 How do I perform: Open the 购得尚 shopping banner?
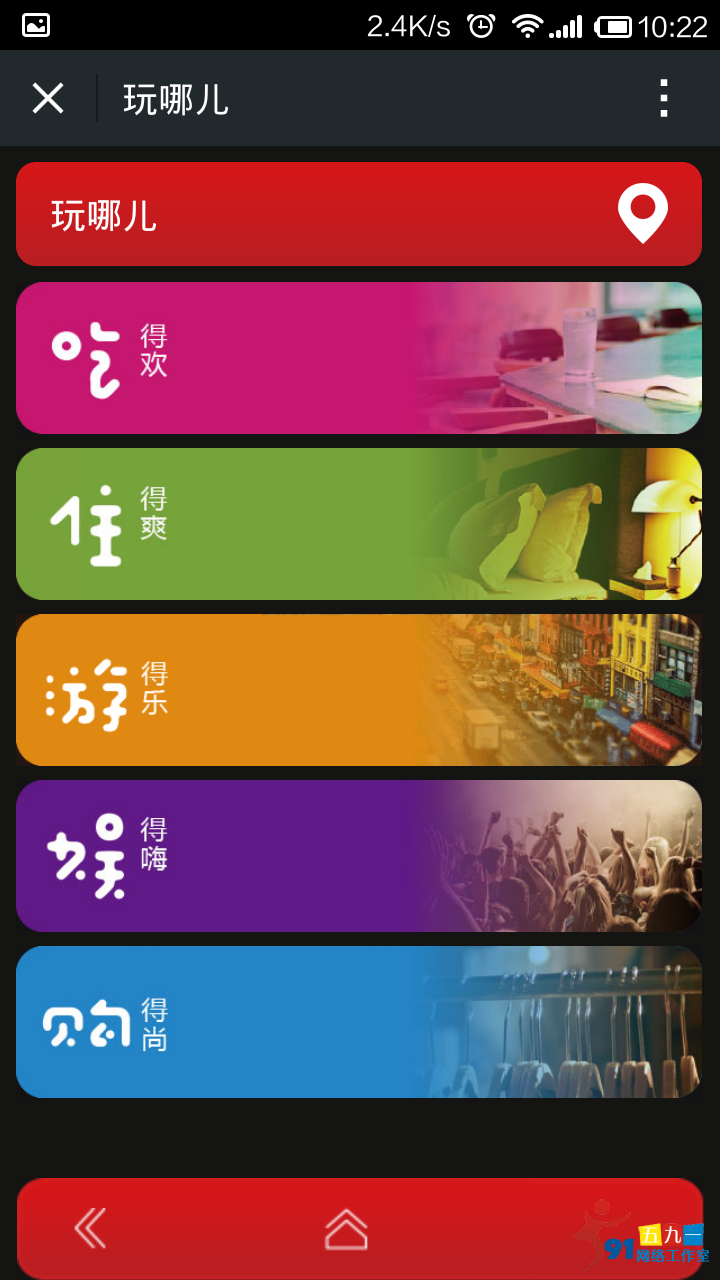click(x=358, y=1021)
